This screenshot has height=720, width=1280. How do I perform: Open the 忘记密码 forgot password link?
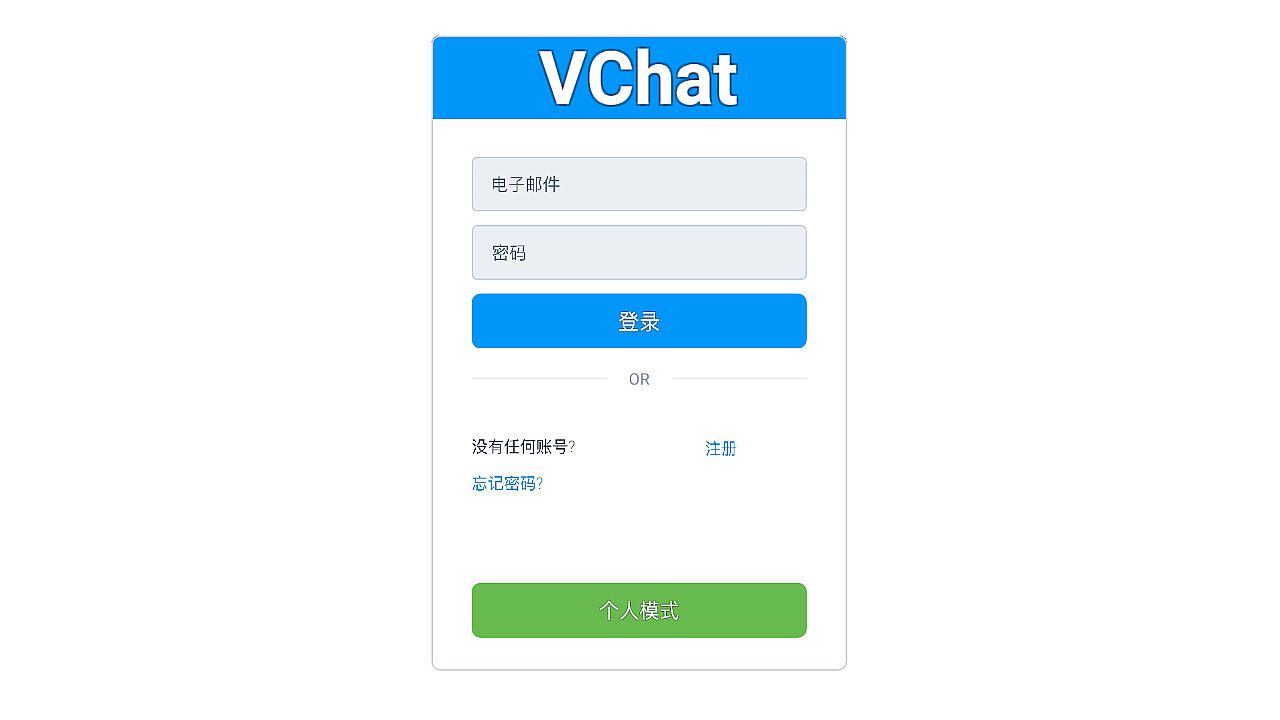tap(506, 484)
